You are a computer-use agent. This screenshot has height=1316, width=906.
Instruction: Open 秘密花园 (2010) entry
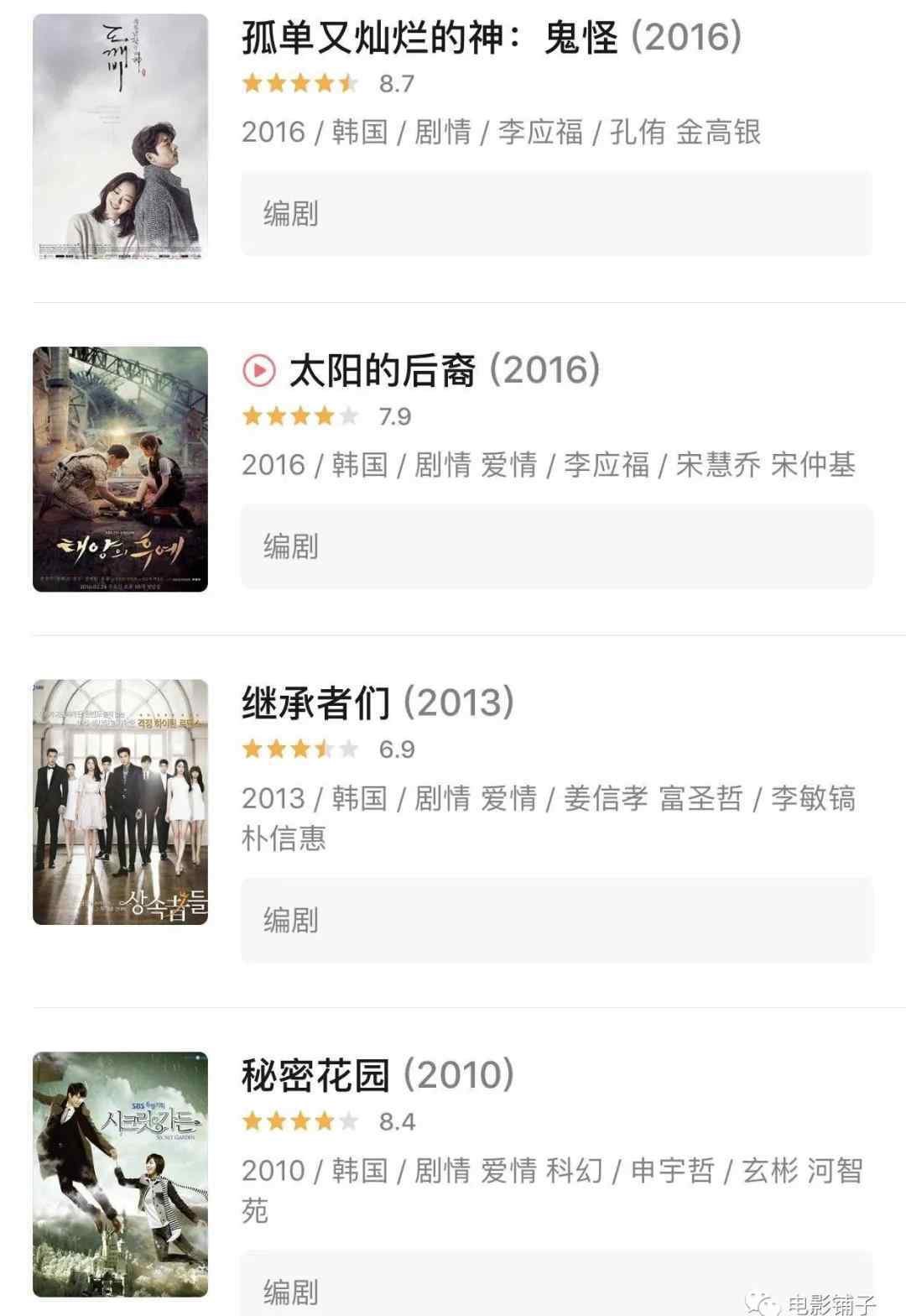tap(377, 1075)
